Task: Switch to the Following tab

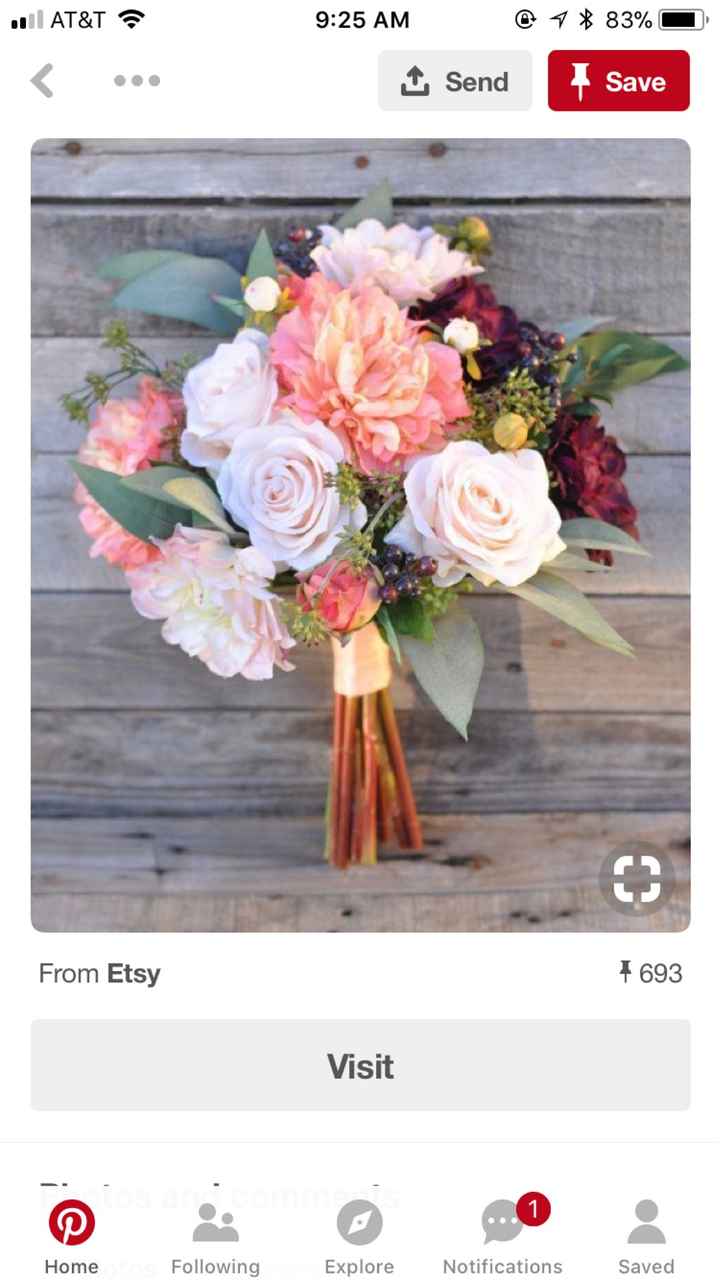Action: pos(215,1238)
